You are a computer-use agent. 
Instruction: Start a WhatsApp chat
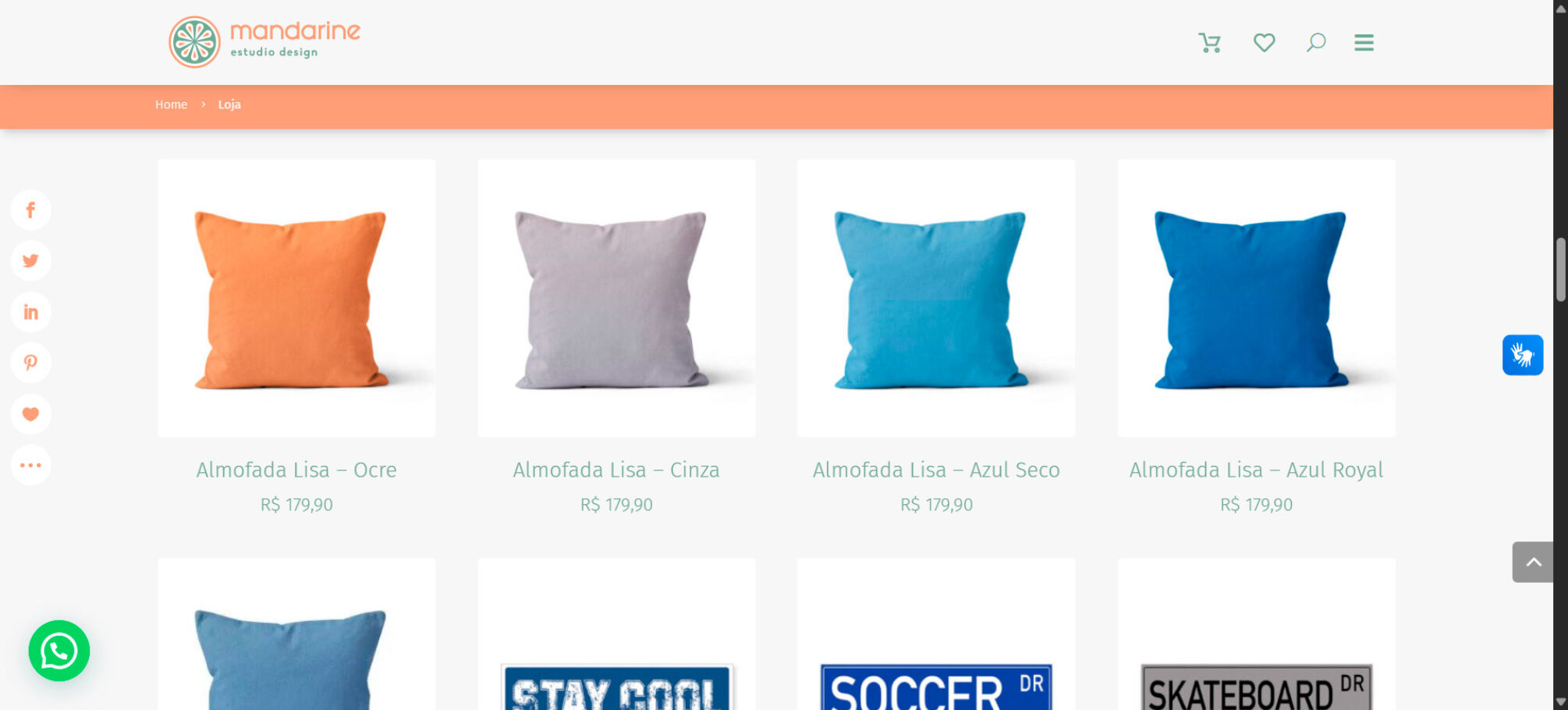coord(59,651)
